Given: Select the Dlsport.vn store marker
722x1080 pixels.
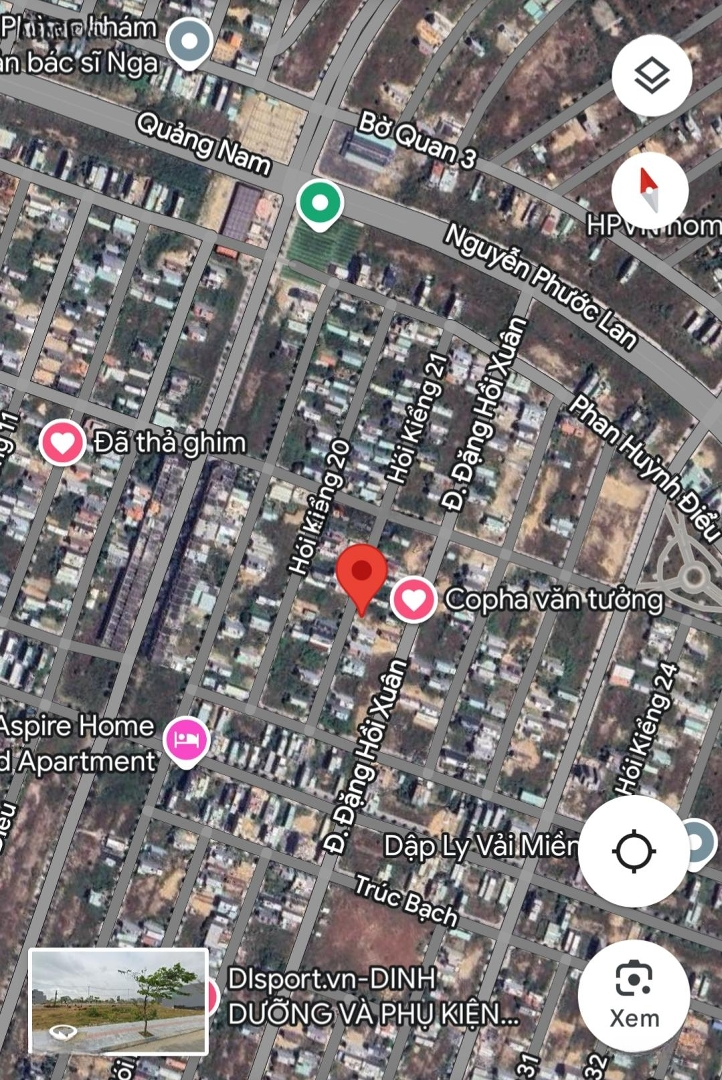Looking at the screenshot, I should point(212,995).
